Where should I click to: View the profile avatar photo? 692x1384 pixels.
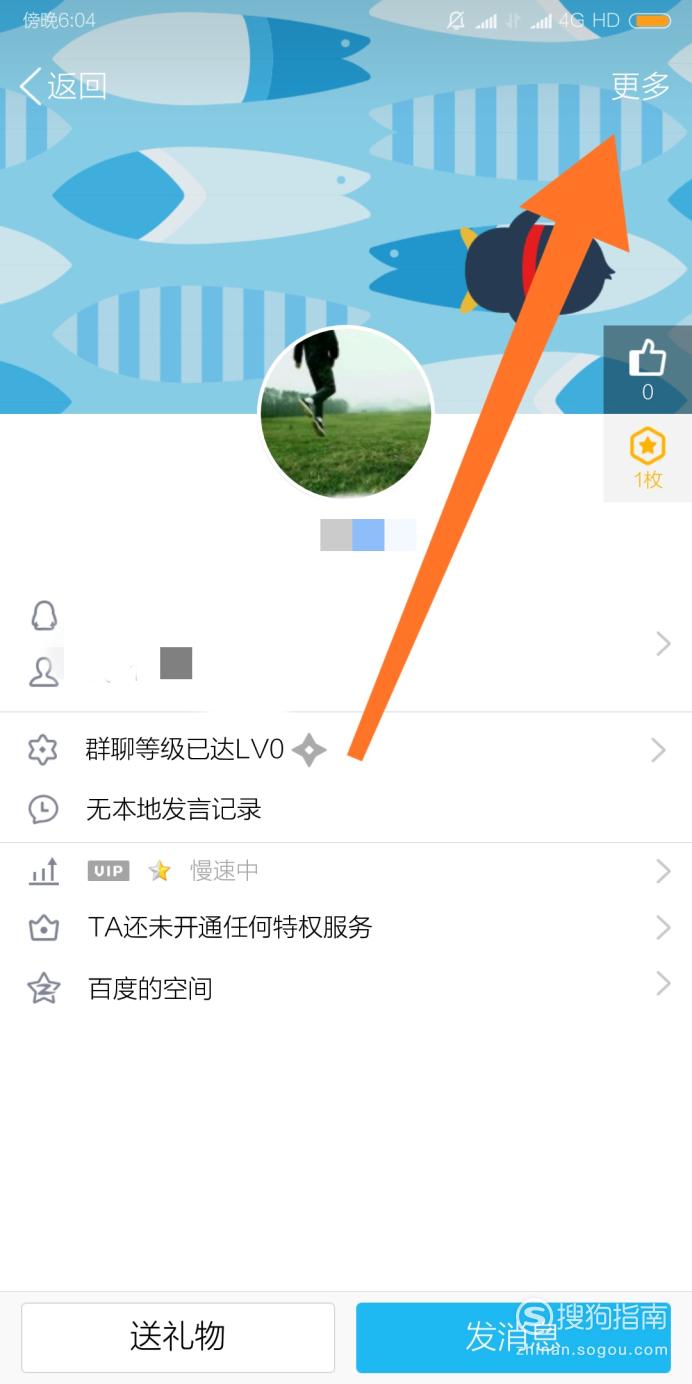[346, 413]
